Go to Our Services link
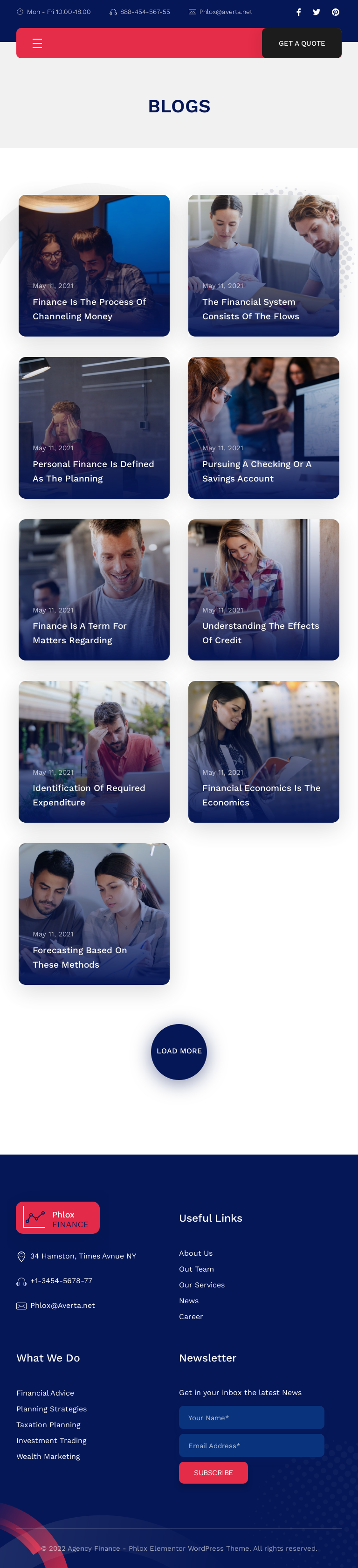This screenshot has height=1568, width=358. (x=201, y=1284)
